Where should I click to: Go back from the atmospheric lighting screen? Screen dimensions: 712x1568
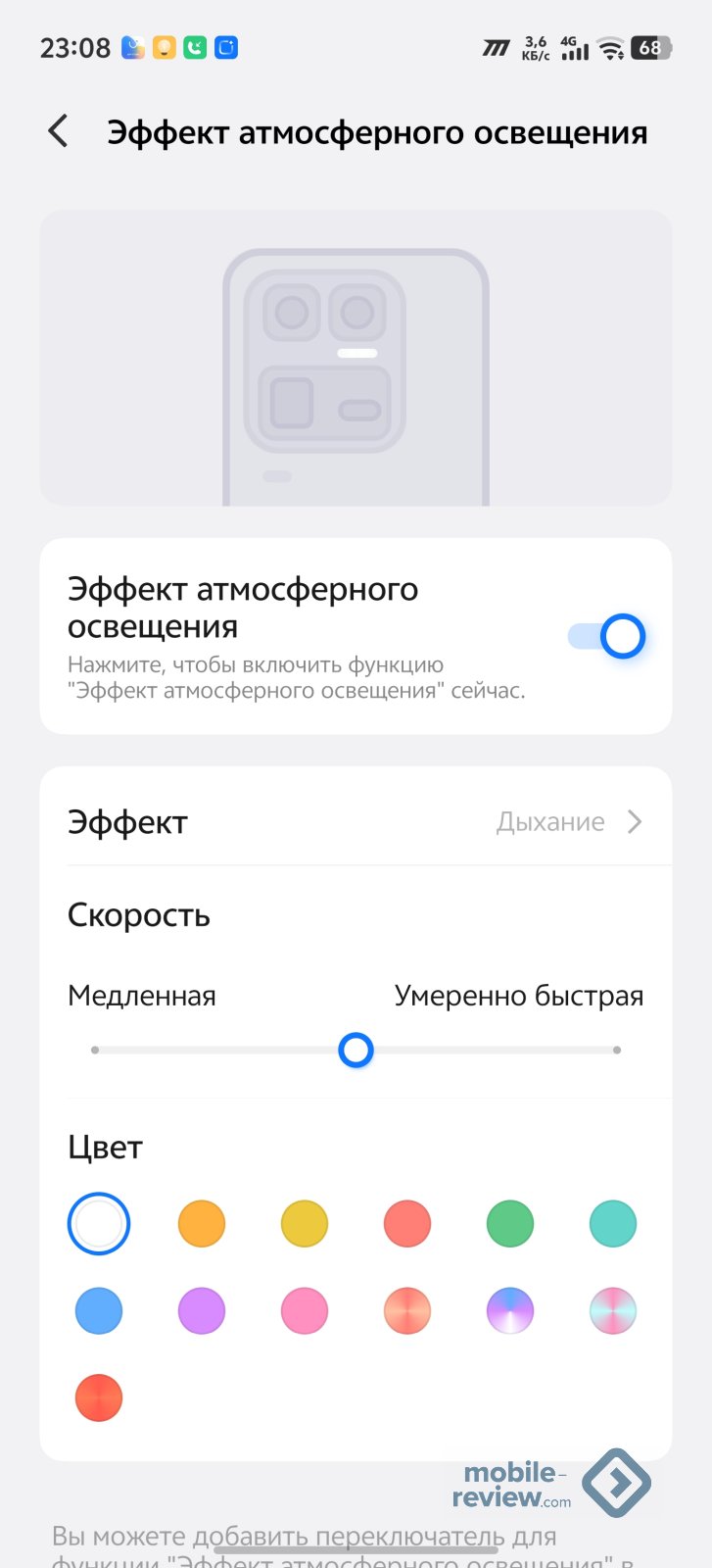tap(59, 131)
